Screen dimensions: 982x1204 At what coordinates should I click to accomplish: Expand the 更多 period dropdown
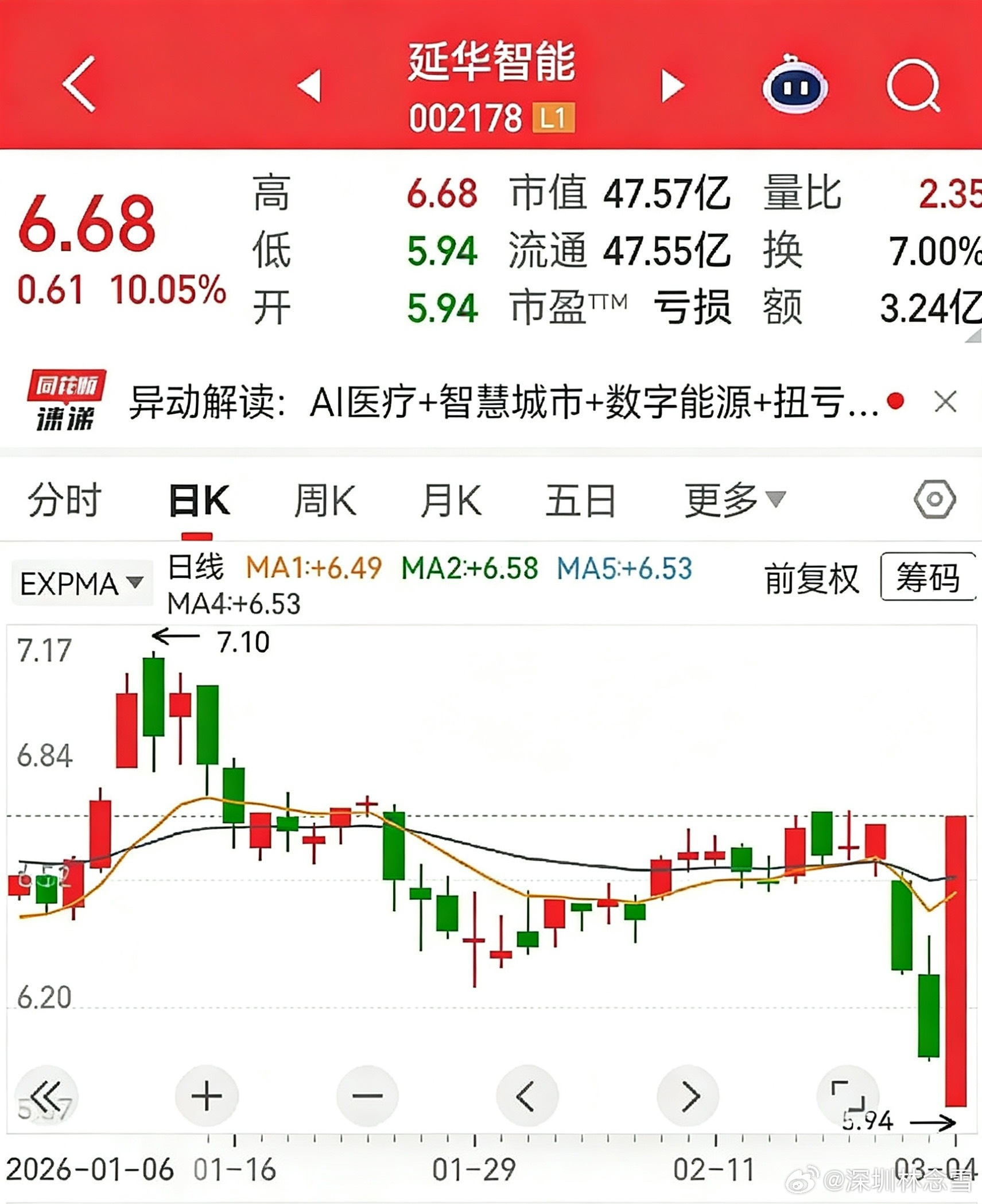point(734,500)
